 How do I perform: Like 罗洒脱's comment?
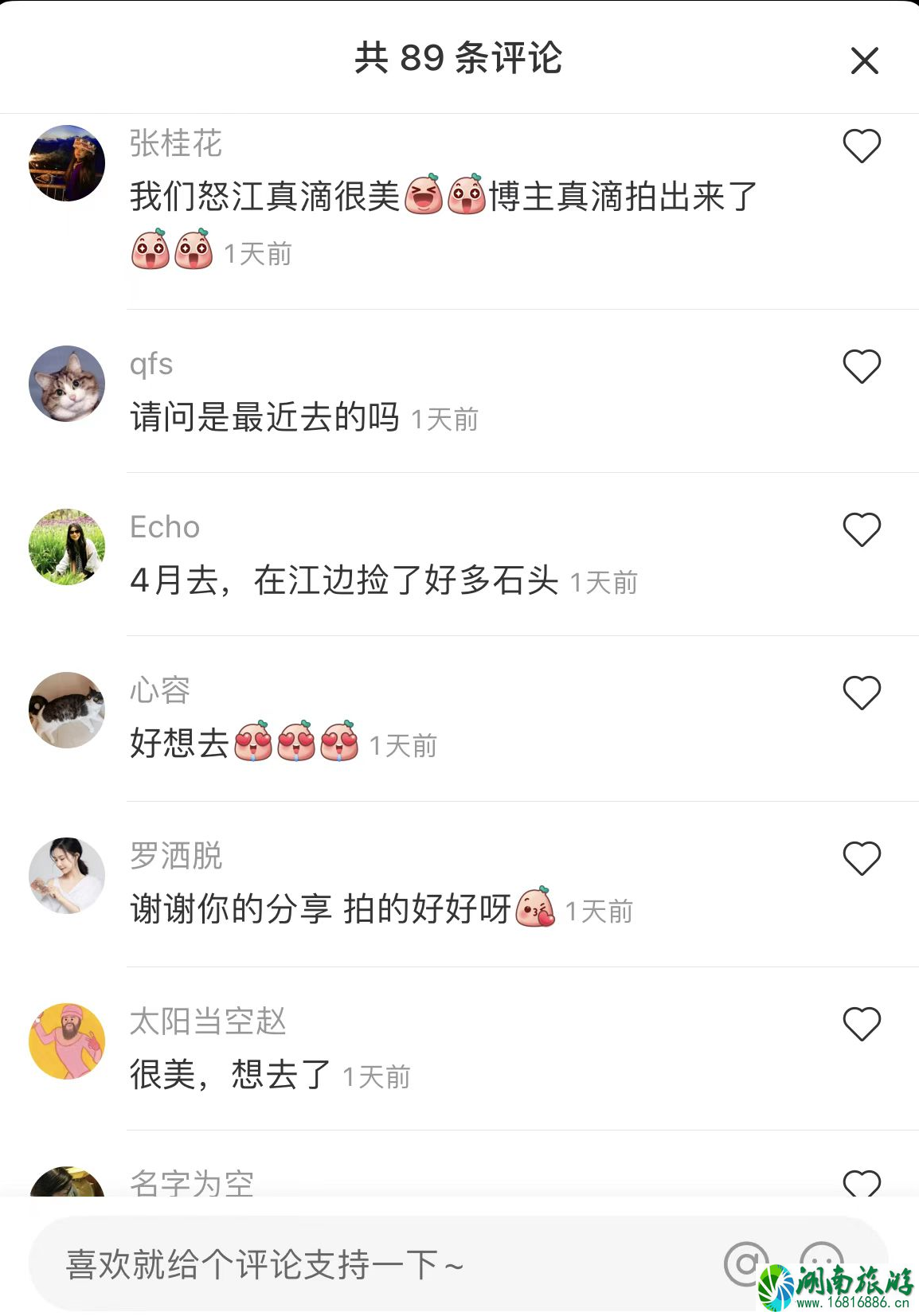pyautogui.click(x=862, y=859)
